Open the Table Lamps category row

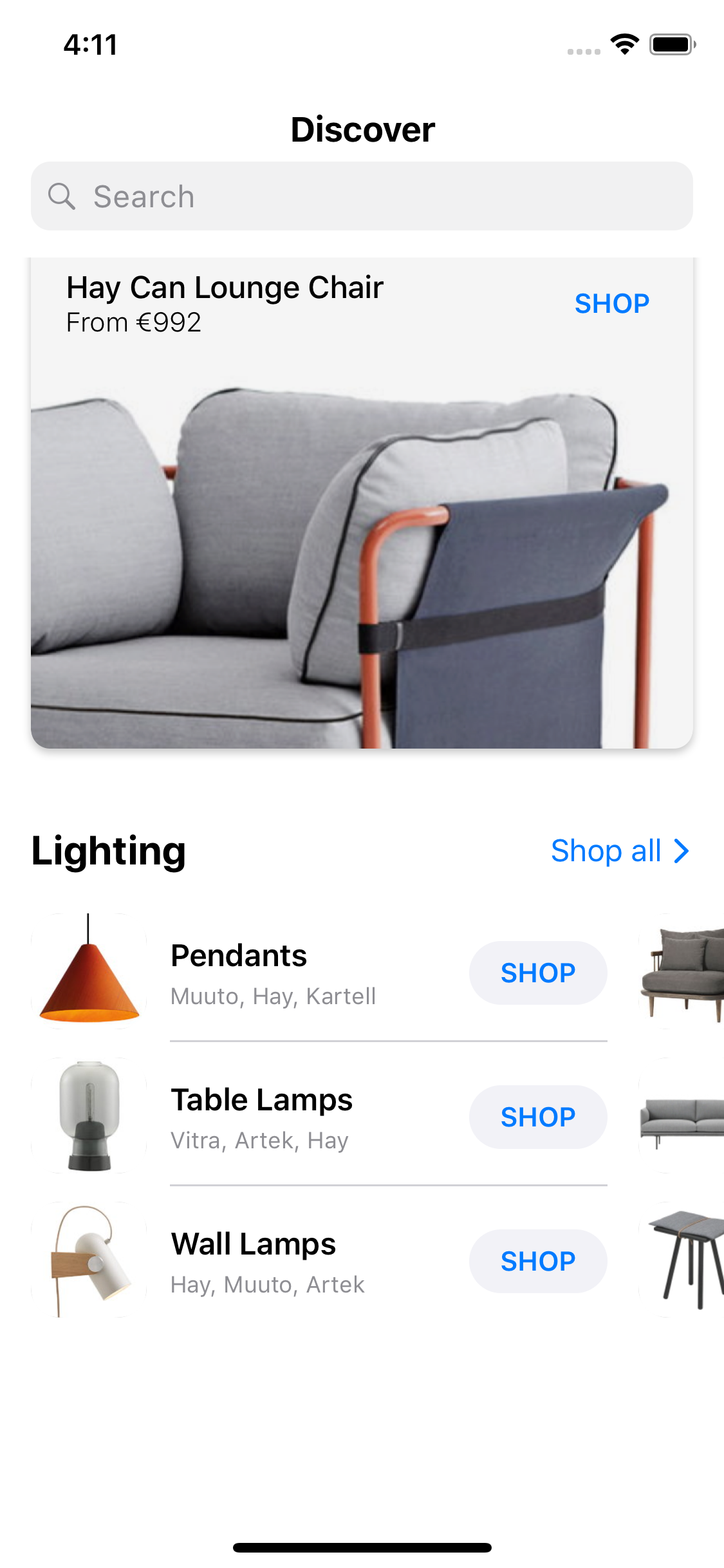(x=319, y=1115)
